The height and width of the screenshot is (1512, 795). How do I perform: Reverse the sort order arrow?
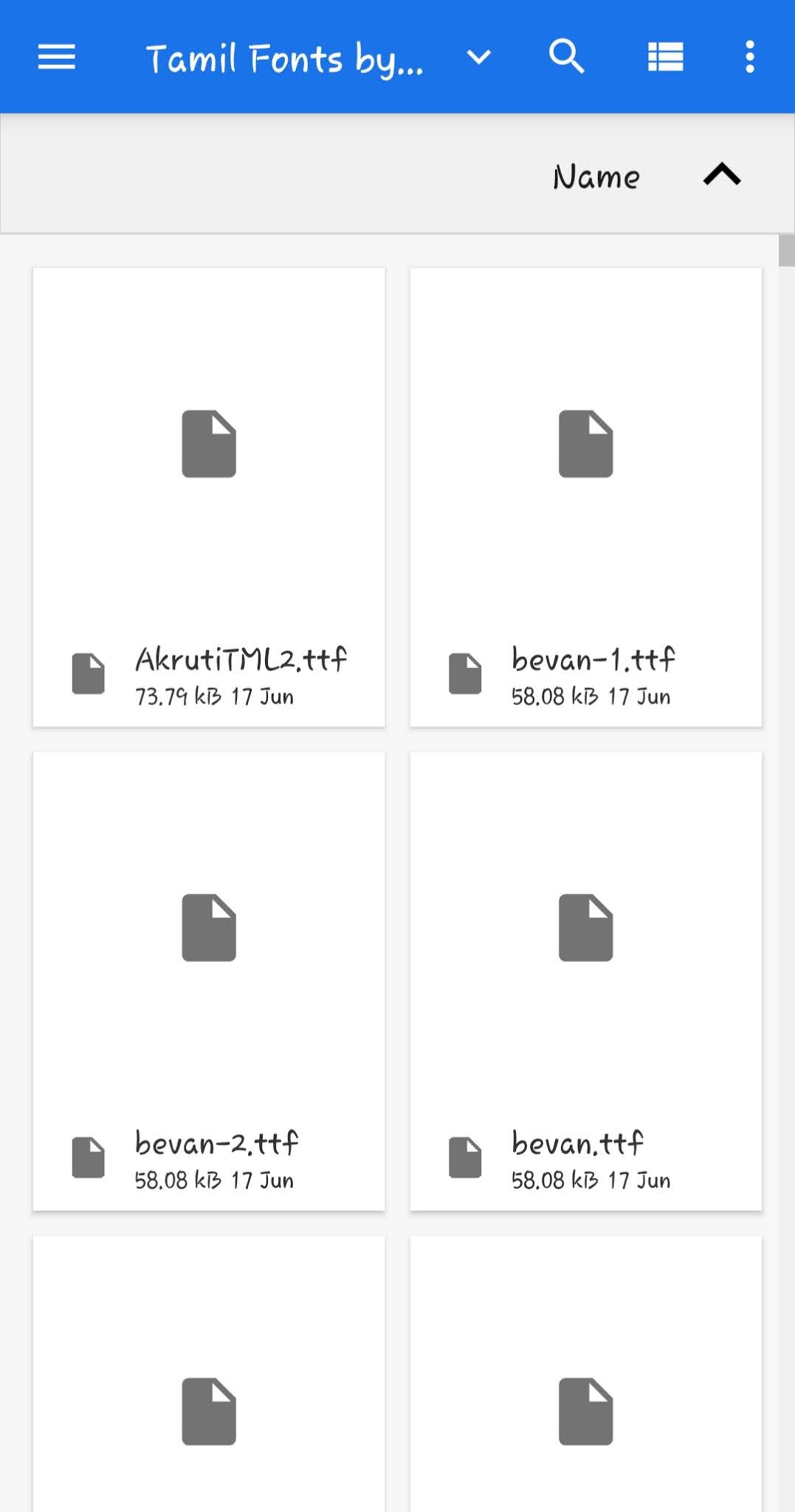point(721,175)
